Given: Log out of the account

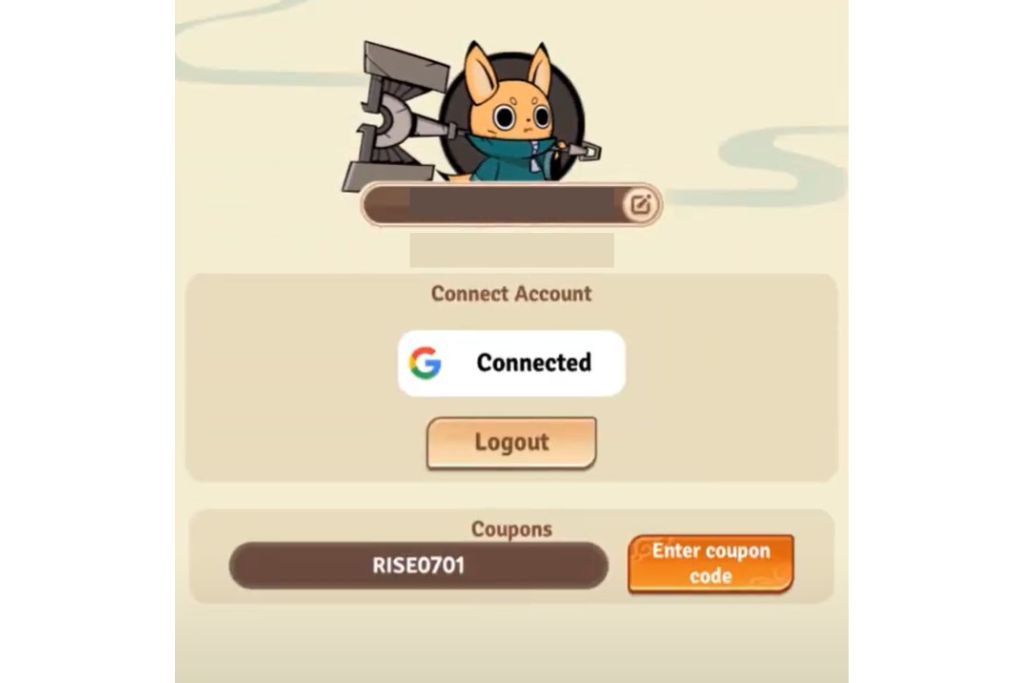Looking at the screenshot, I should coord(511,443).
